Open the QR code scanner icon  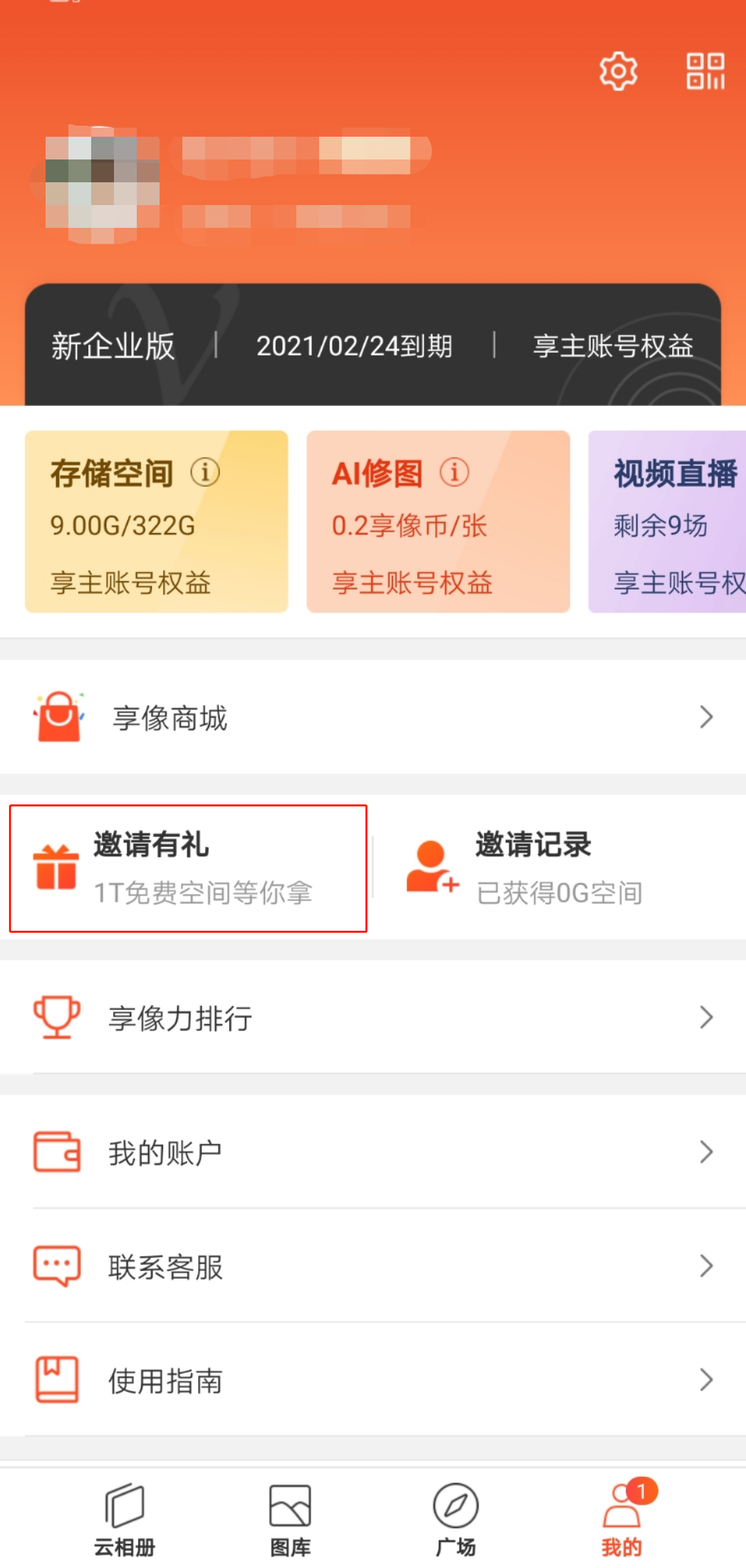coord(705,71)
